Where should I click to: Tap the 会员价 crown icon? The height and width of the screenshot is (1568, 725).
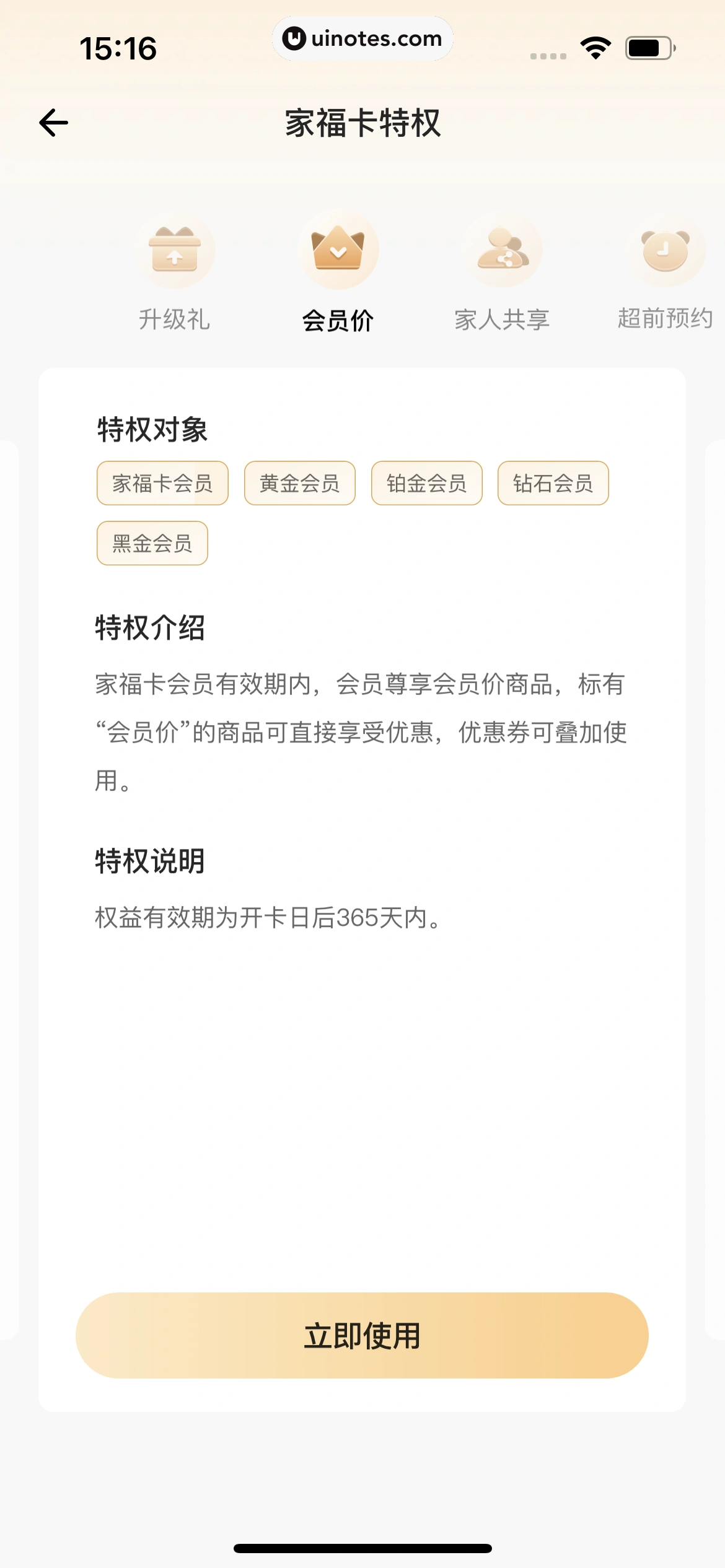338,249
